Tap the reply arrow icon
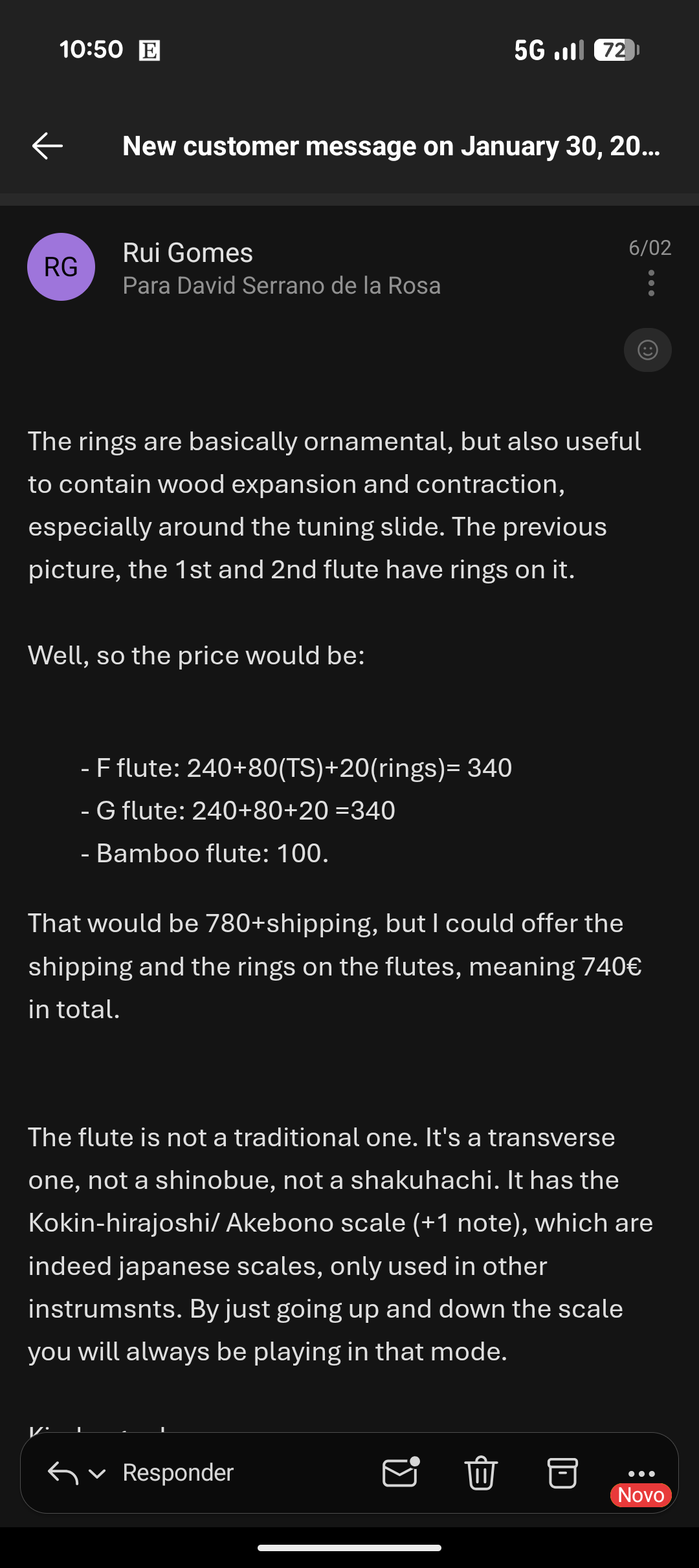 [x=61, y=1474]
